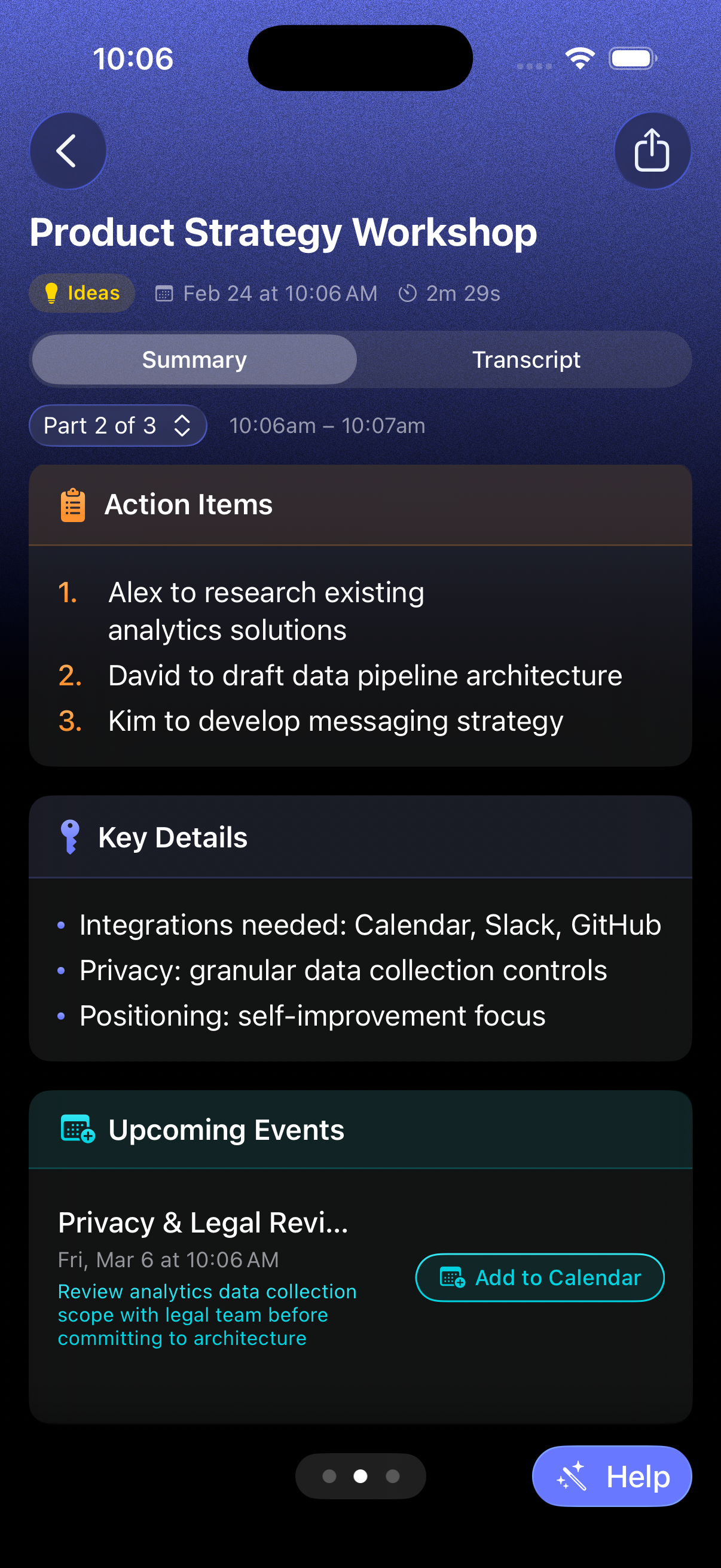This screenshot has height=1568, width=721.
Task: Open the Help assistant
Action: 611,1476
